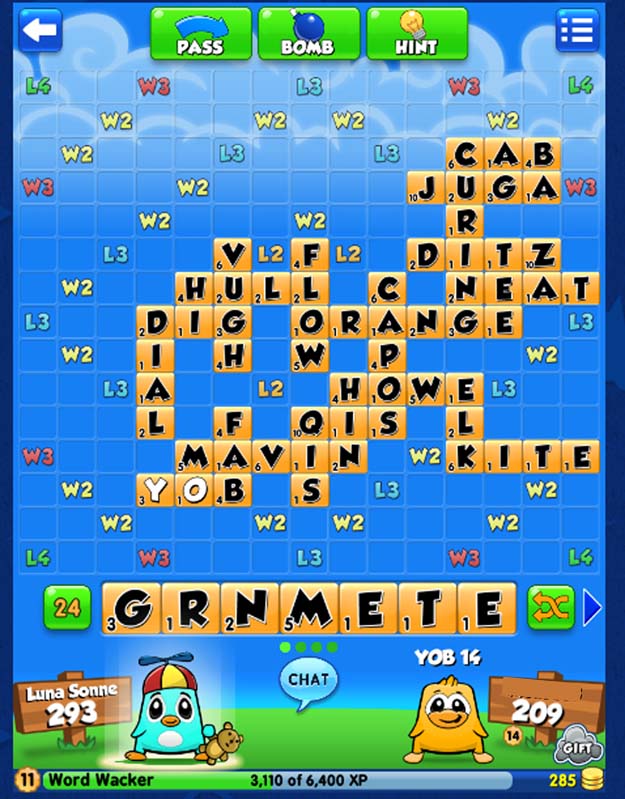Go back with the arrow button

point(40,30)
